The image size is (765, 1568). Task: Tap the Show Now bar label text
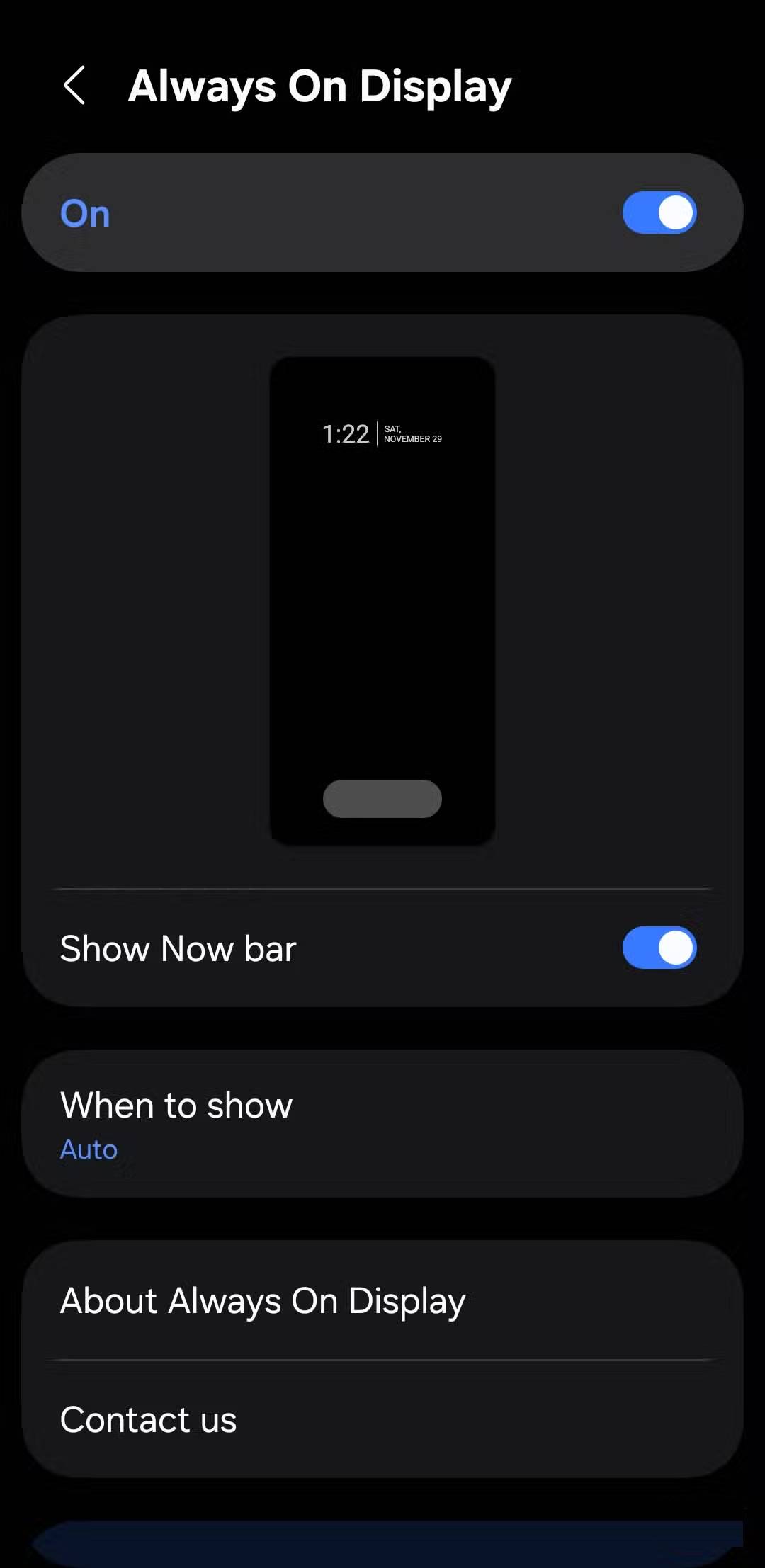178,948
